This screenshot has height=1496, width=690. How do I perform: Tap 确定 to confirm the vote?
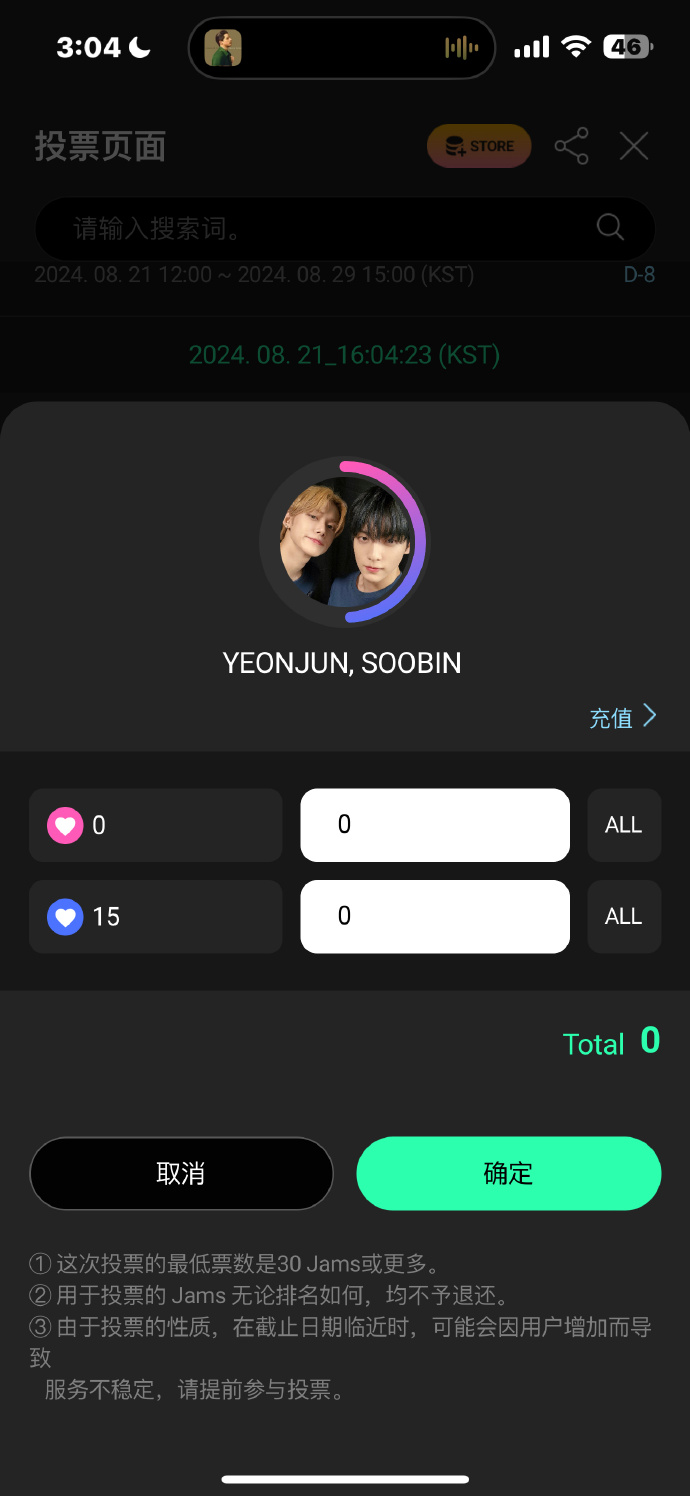point(508,1173)
